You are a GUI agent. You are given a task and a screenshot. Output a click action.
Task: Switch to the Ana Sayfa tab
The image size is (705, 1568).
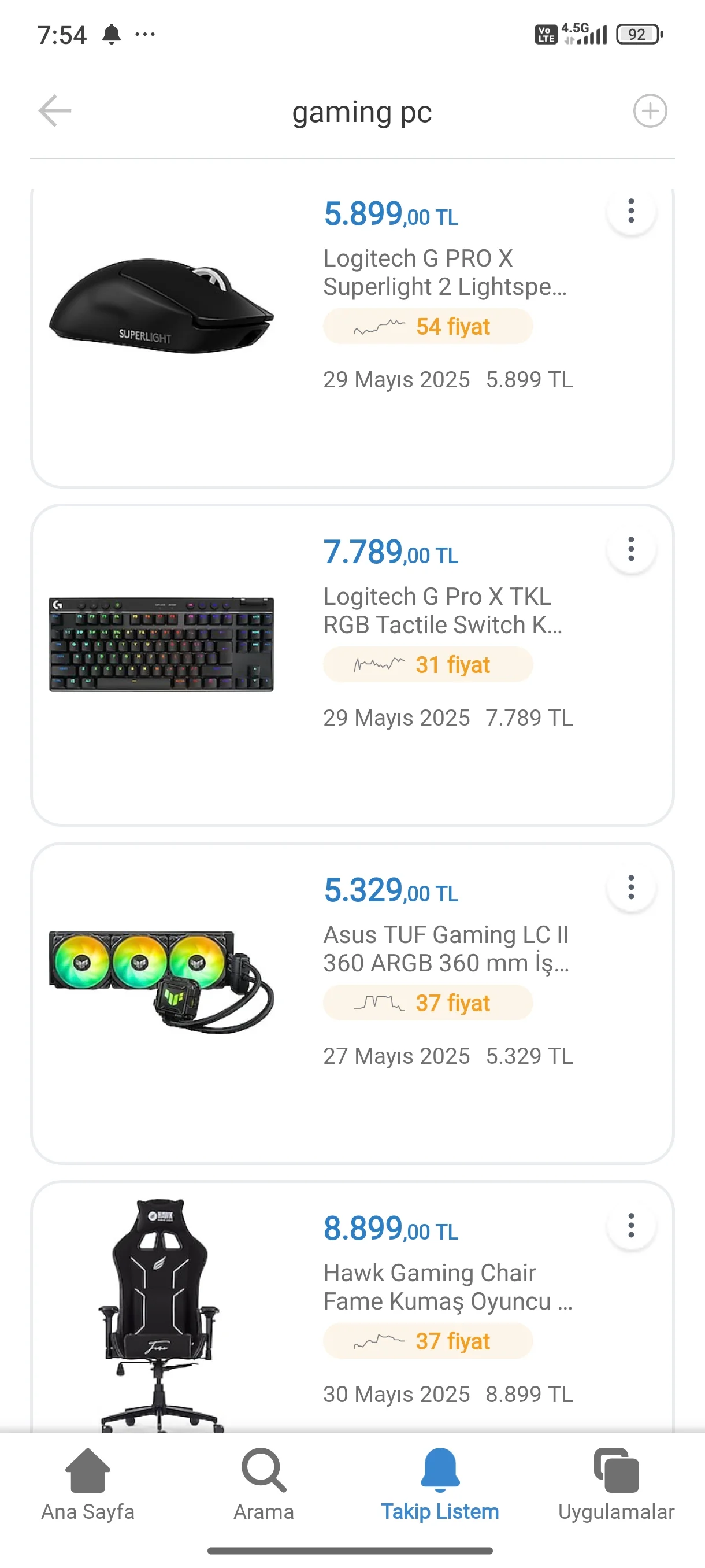pyautogui.click(x=88, y=1484)
